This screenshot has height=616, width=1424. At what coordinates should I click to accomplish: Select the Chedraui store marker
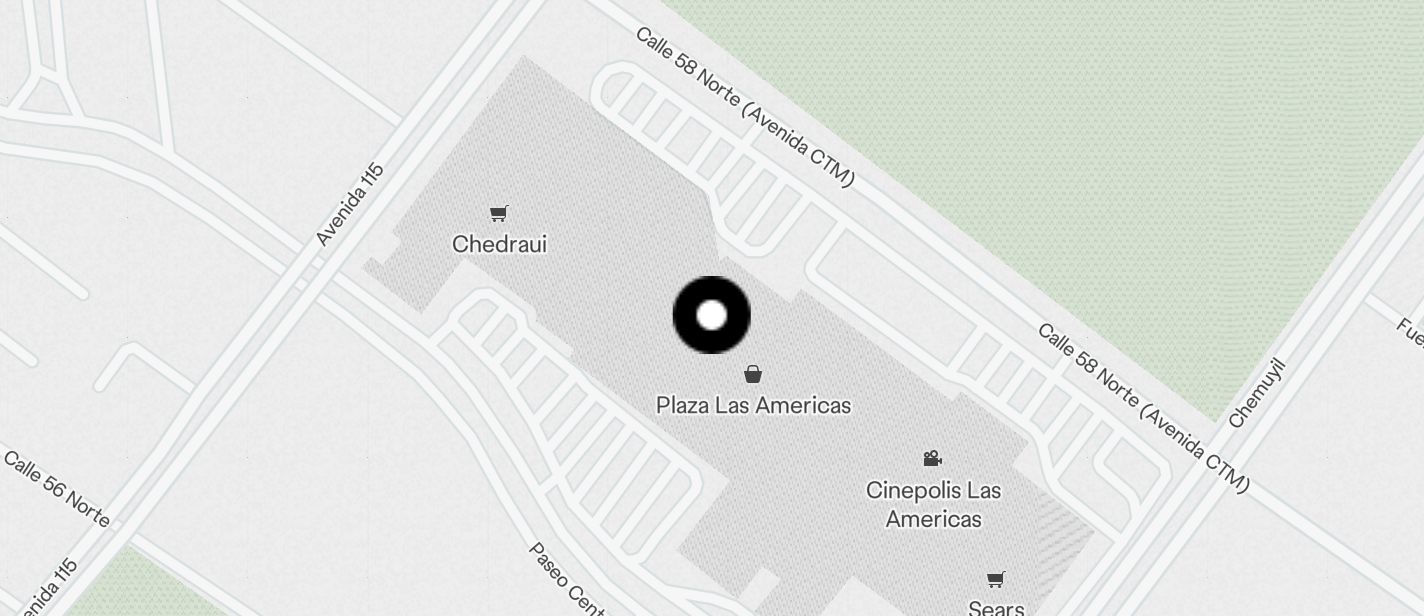[499, 213]
